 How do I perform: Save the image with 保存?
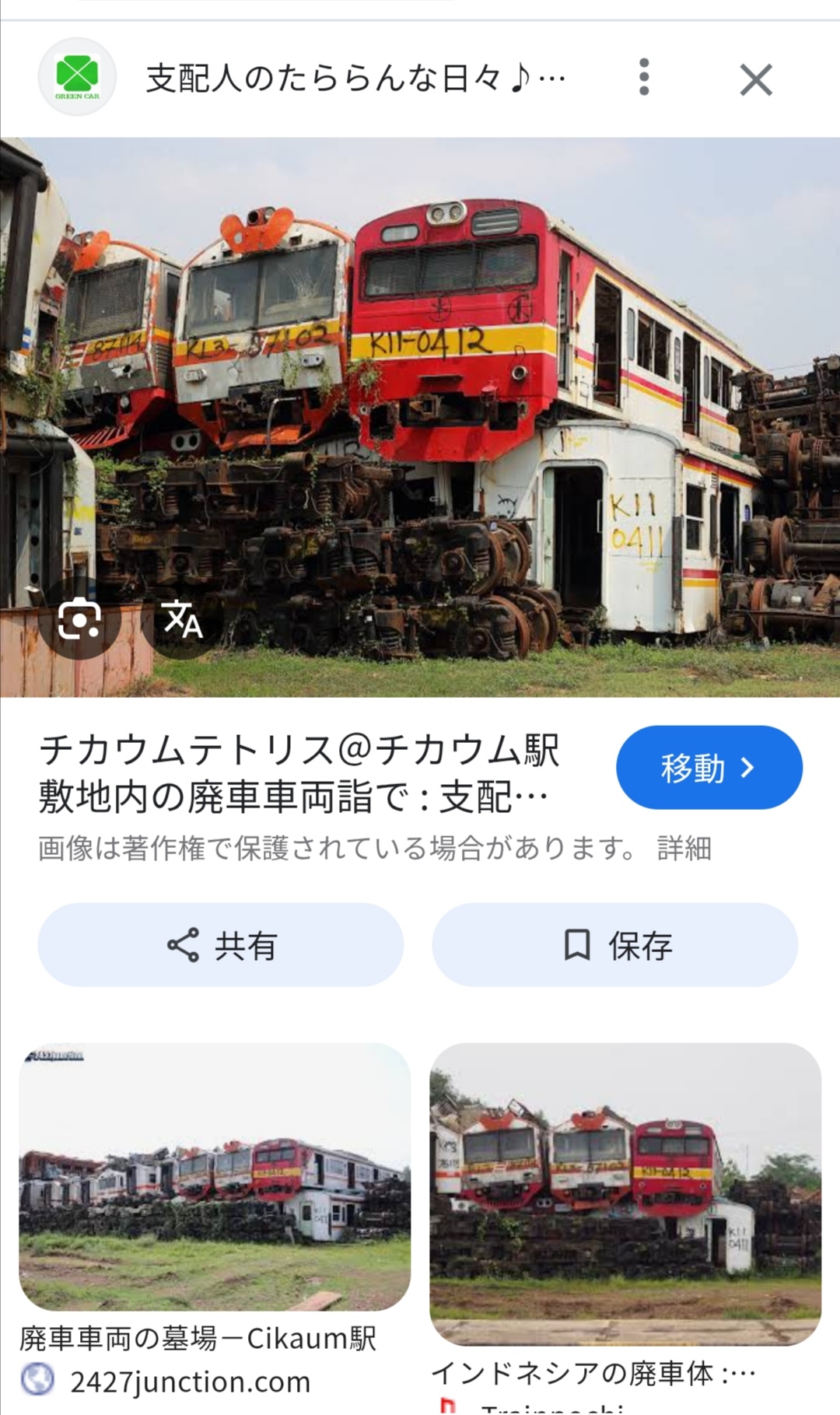point(614,944)
